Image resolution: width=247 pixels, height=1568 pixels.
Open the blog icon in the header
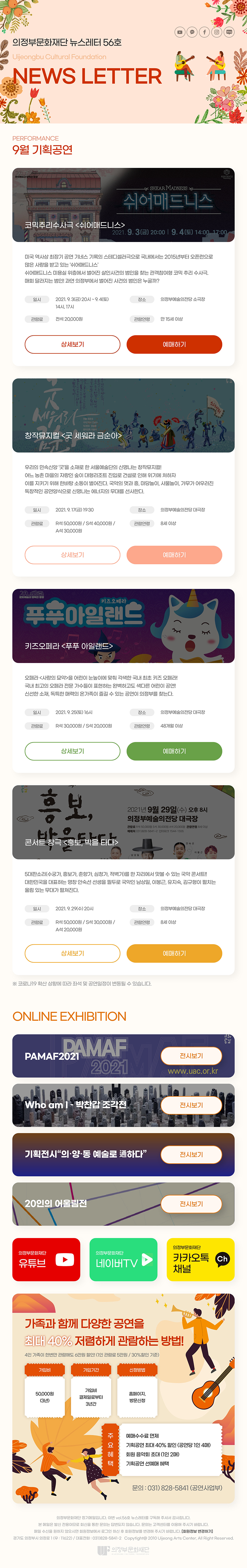(229, 32)
